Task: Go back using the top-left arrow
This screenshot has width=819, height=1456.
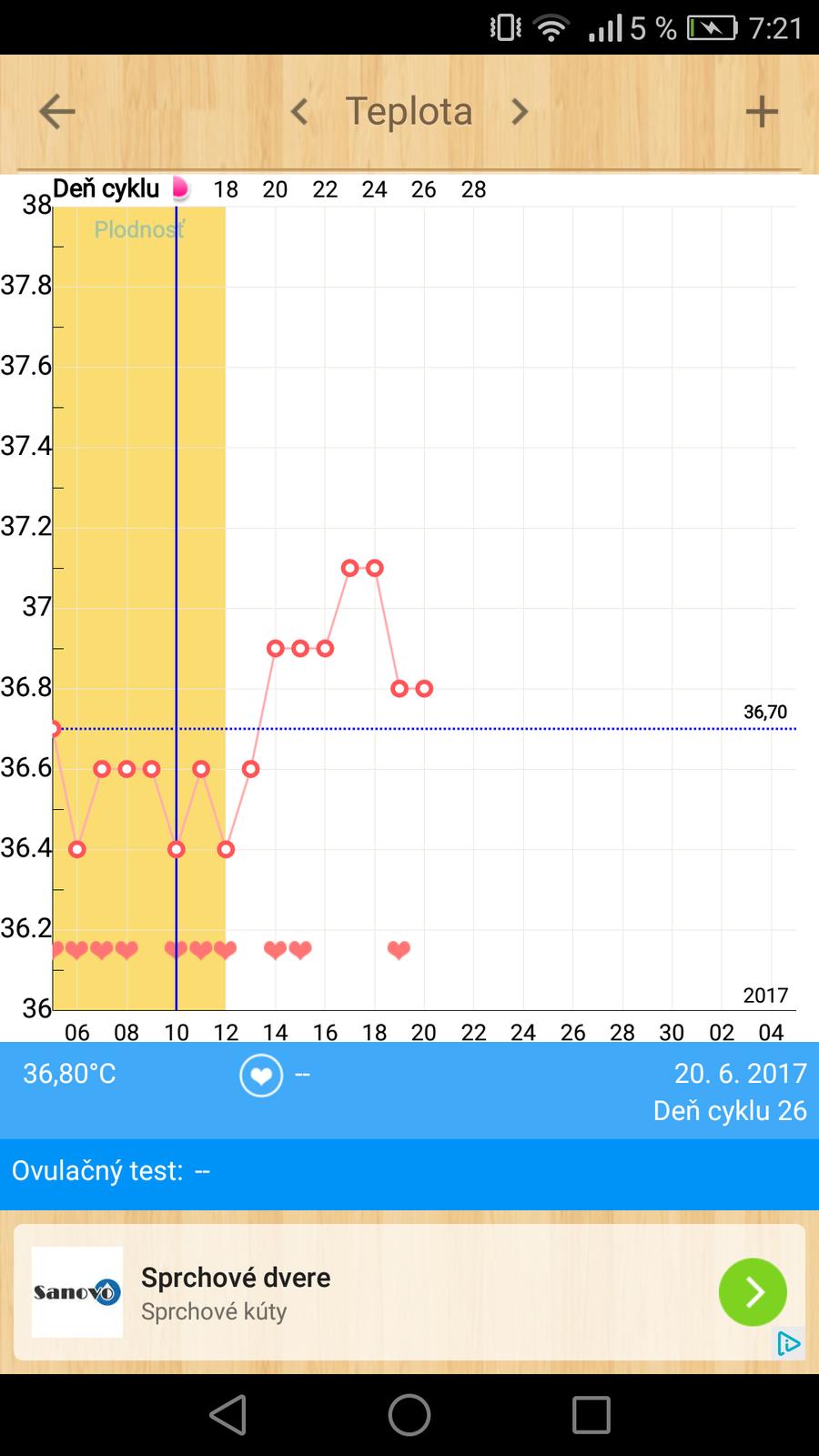Action: (56, 112)
